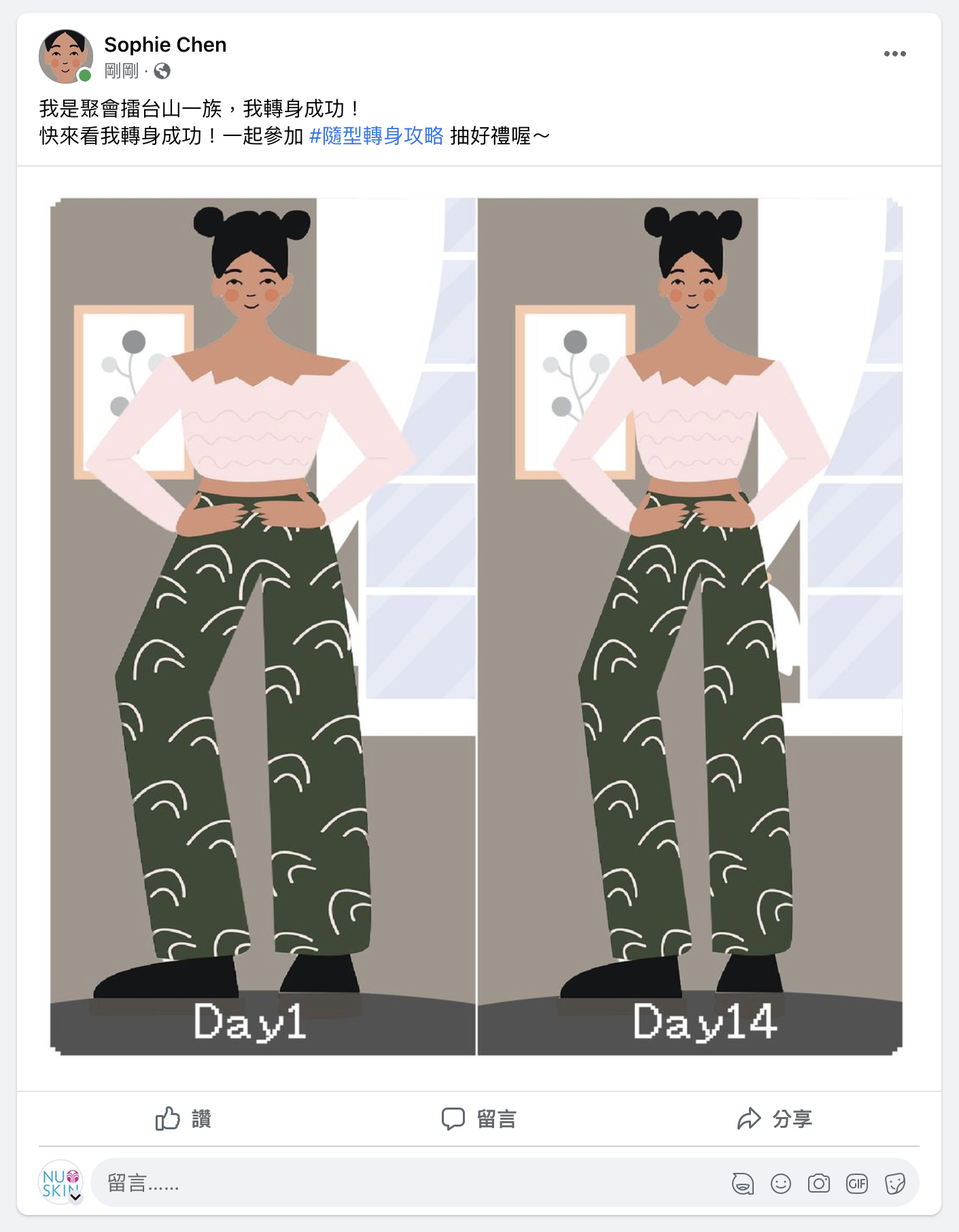The width and height of the screenshot is (959, 1232).
Task: View the Day1 Day14 post image
Action: tap(476, 626)
